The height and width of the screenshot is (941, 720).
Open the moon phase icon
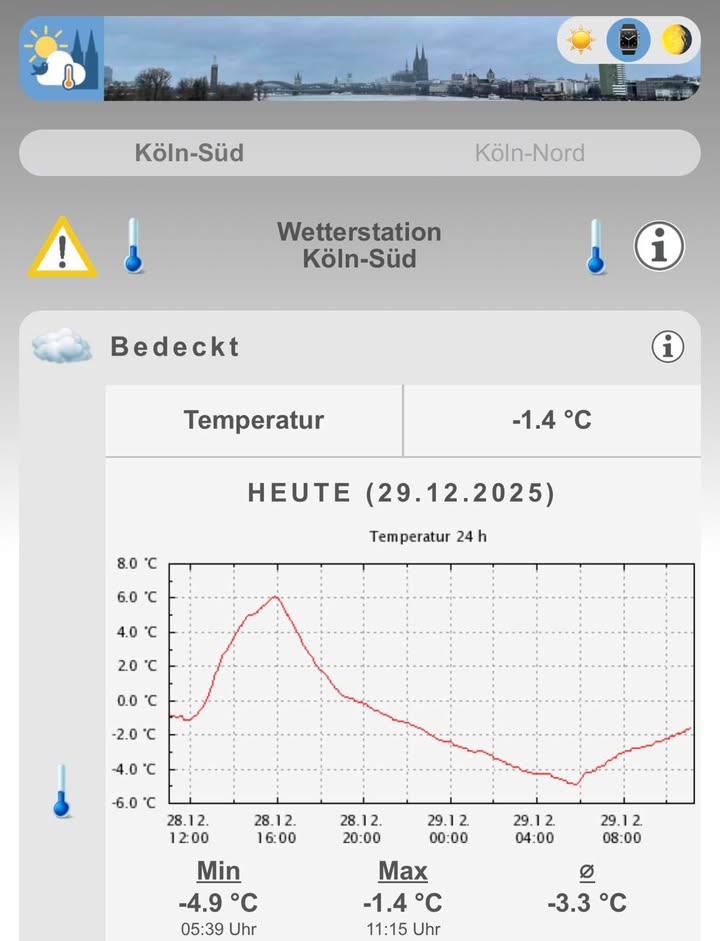tap(677, 40)
